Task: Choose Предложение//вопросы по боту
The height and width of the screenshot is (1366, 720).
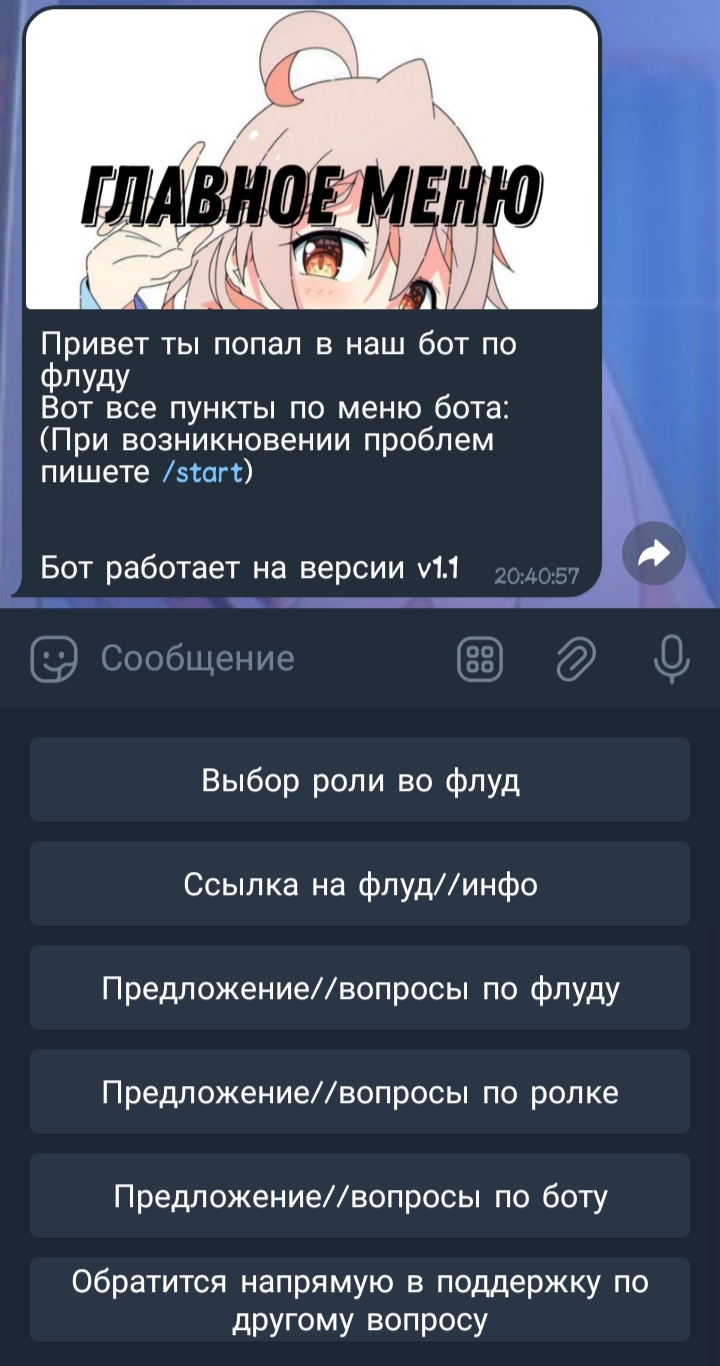Action: tap(360, 1196)
